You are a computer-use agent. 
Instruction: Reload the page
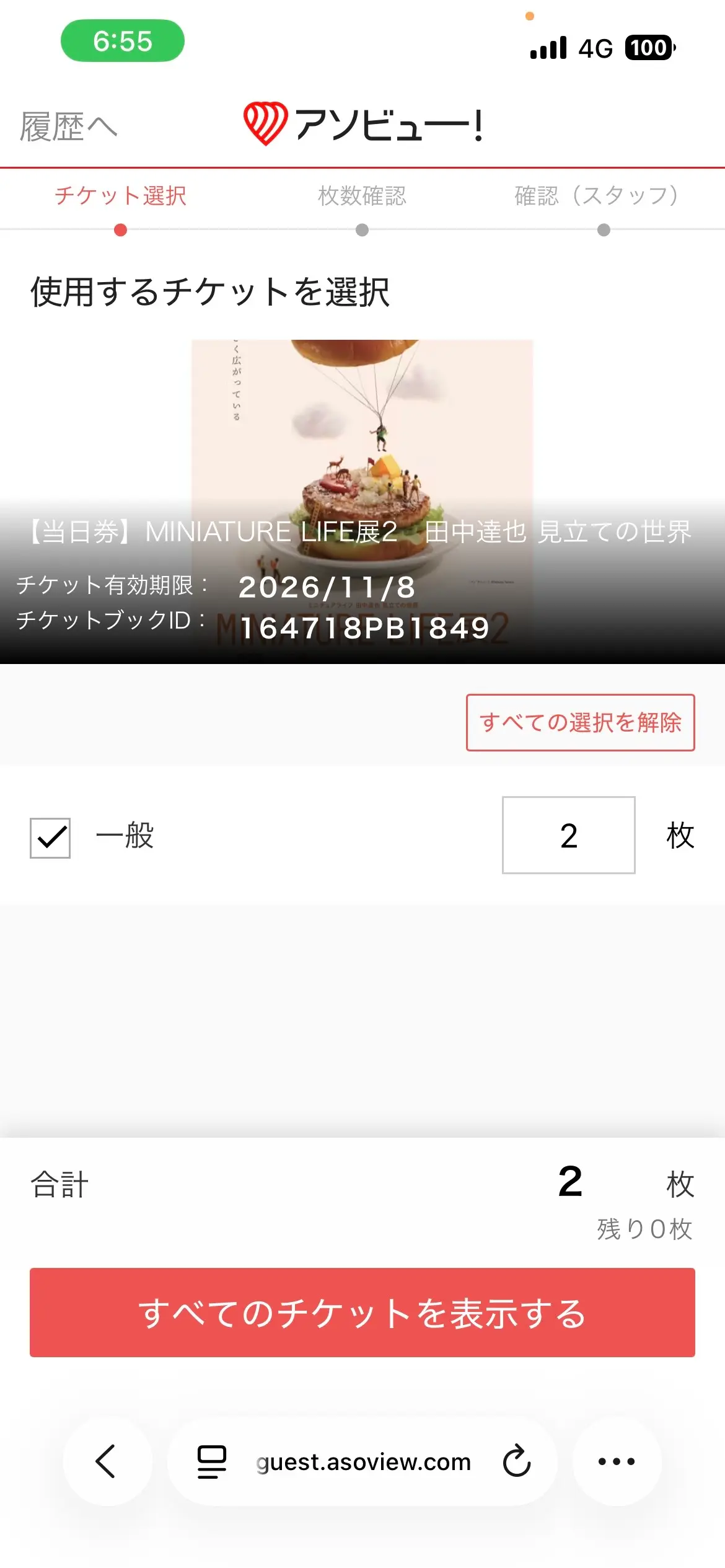(x=517, y=1461)
